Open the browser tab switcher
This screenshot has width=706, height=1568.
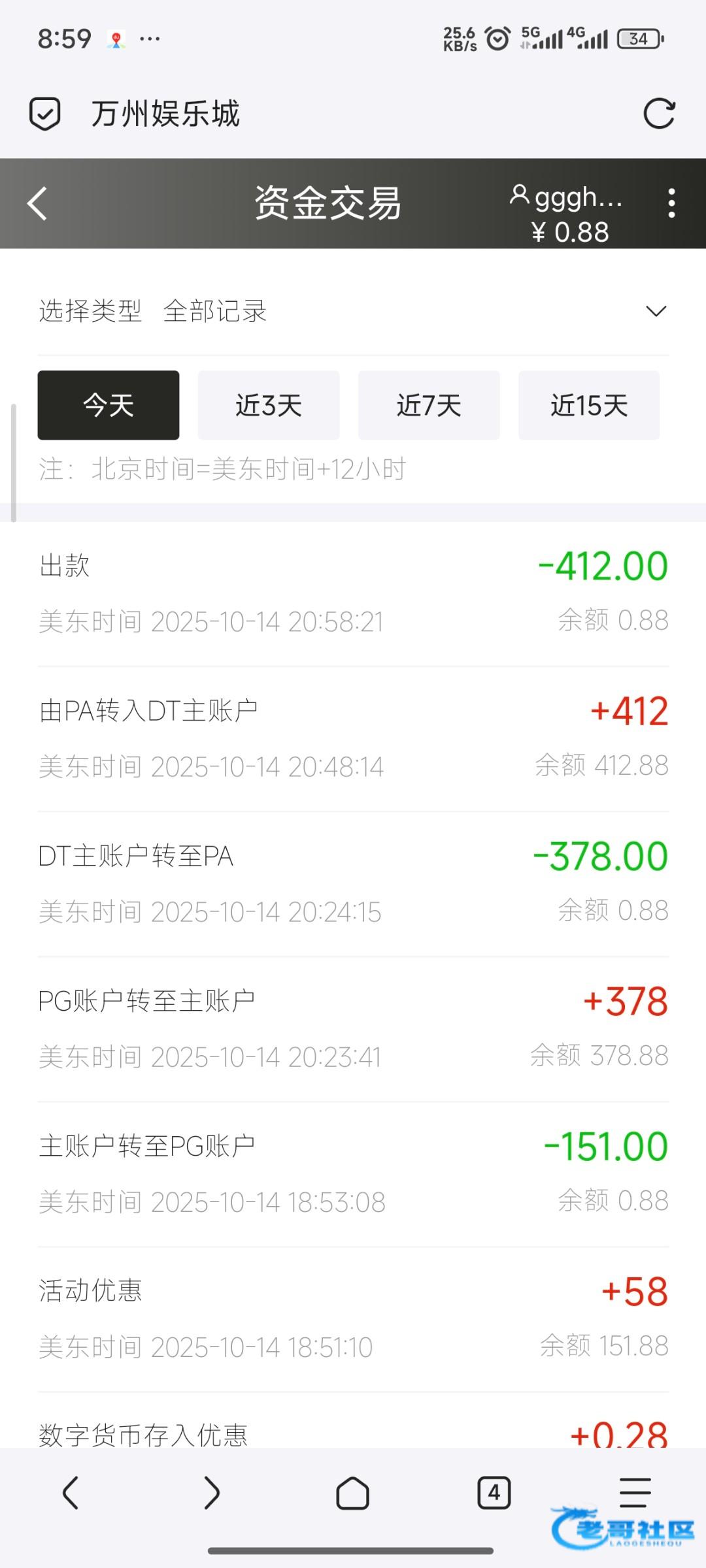pyautogui.click(x=494, y=1493)
